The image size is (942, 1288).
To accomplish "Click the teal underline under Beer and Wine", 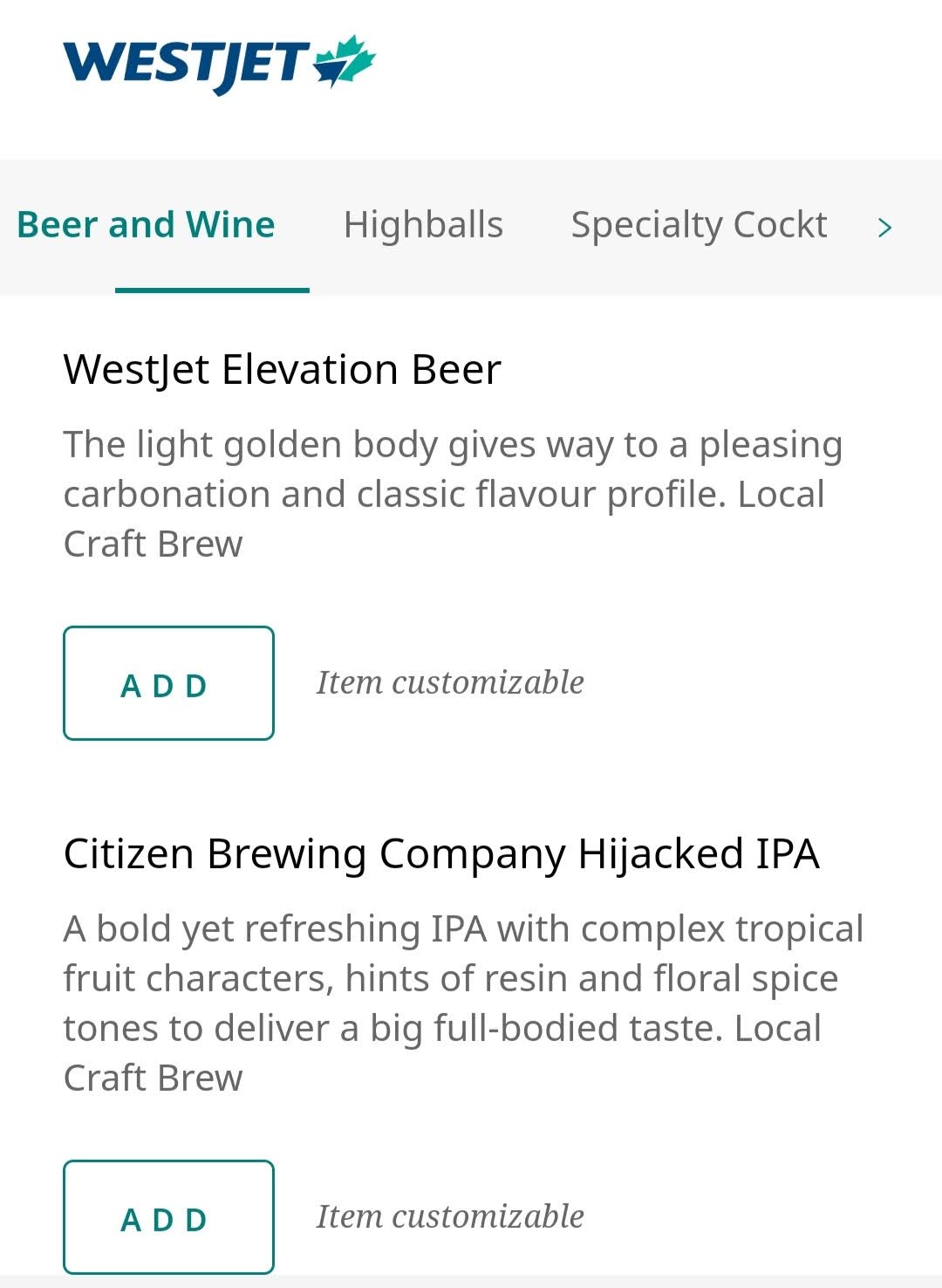I will coord(211,288).
